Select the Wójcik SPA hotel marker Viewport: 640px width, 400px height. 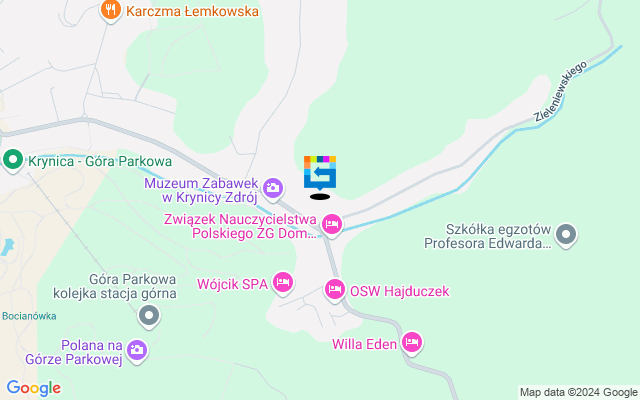tap(283, 284)
